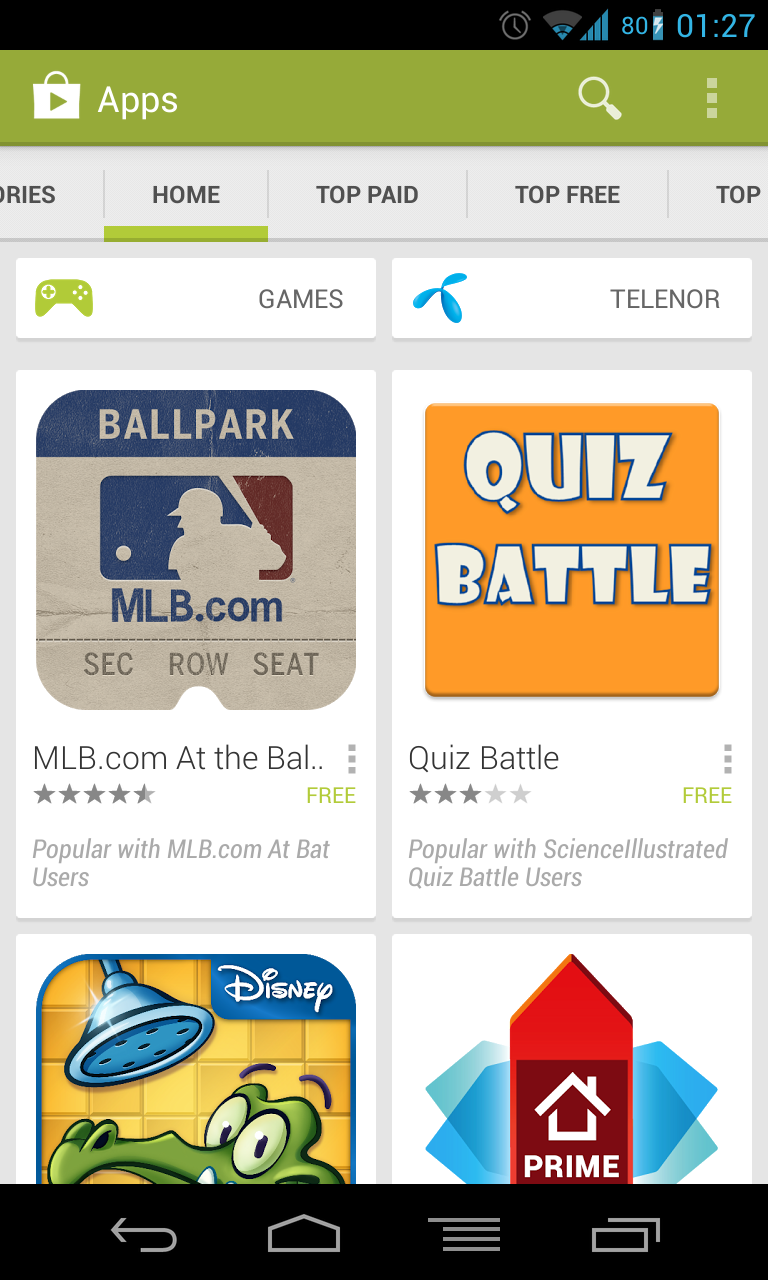The image size is (768, 1280).
Task: Open the Prime launcher app card
Action: pos(572,1059)
